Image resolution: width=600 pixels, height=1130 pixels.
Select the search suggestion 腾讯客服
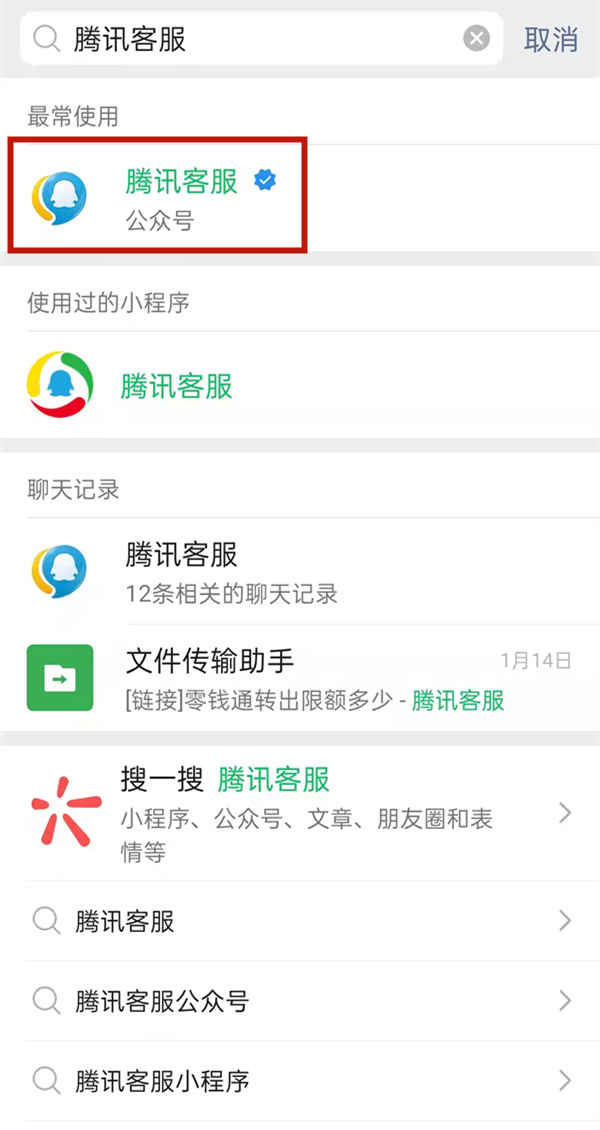(300, 921)
